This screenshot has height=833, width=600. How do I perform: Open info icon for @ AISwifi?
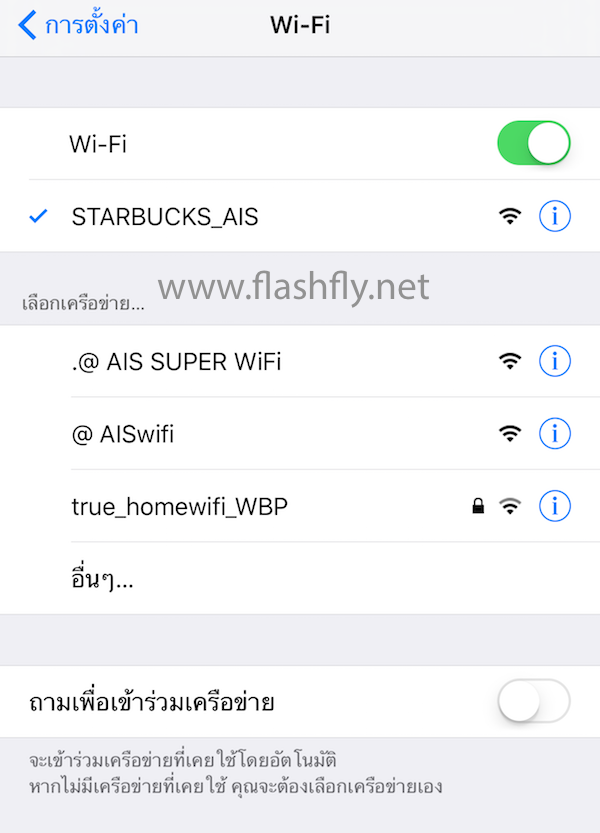[554, 434]
